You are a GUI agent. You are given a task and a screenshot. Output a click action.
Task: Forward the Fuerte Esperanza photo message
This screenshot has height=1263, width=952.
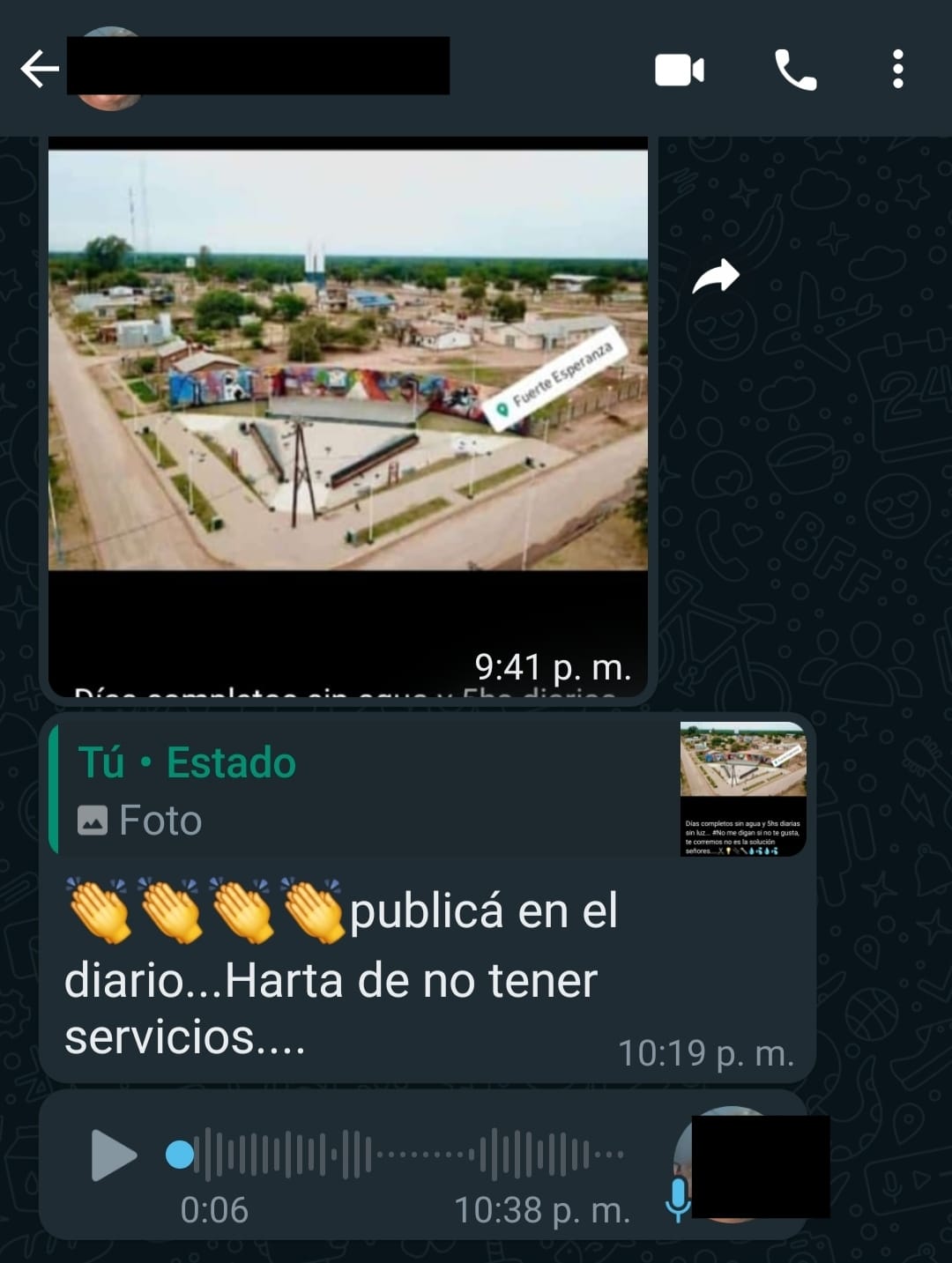coord(715,277)
